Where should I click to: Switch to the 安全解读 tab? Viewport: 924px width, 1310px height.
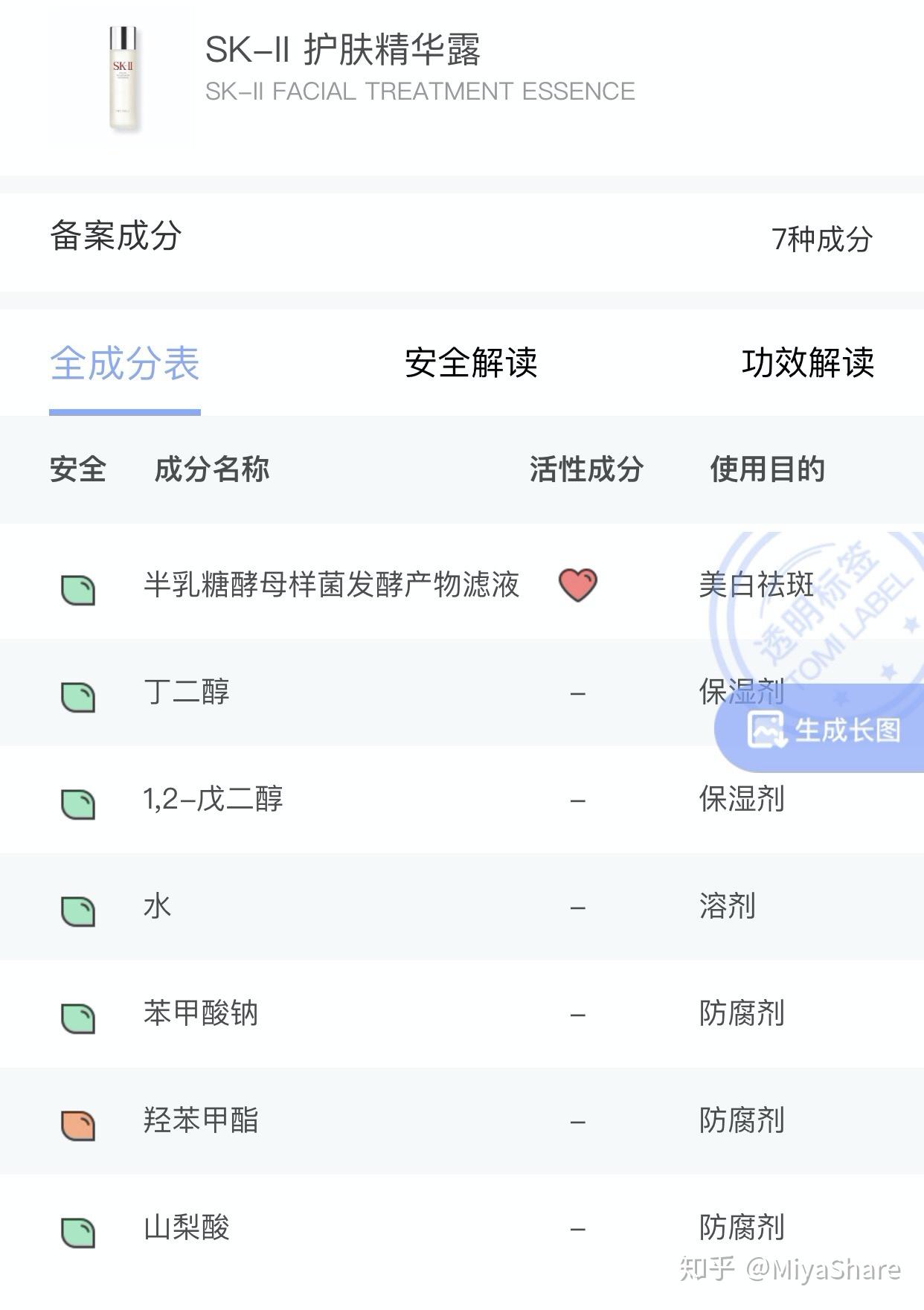[470, 363]
